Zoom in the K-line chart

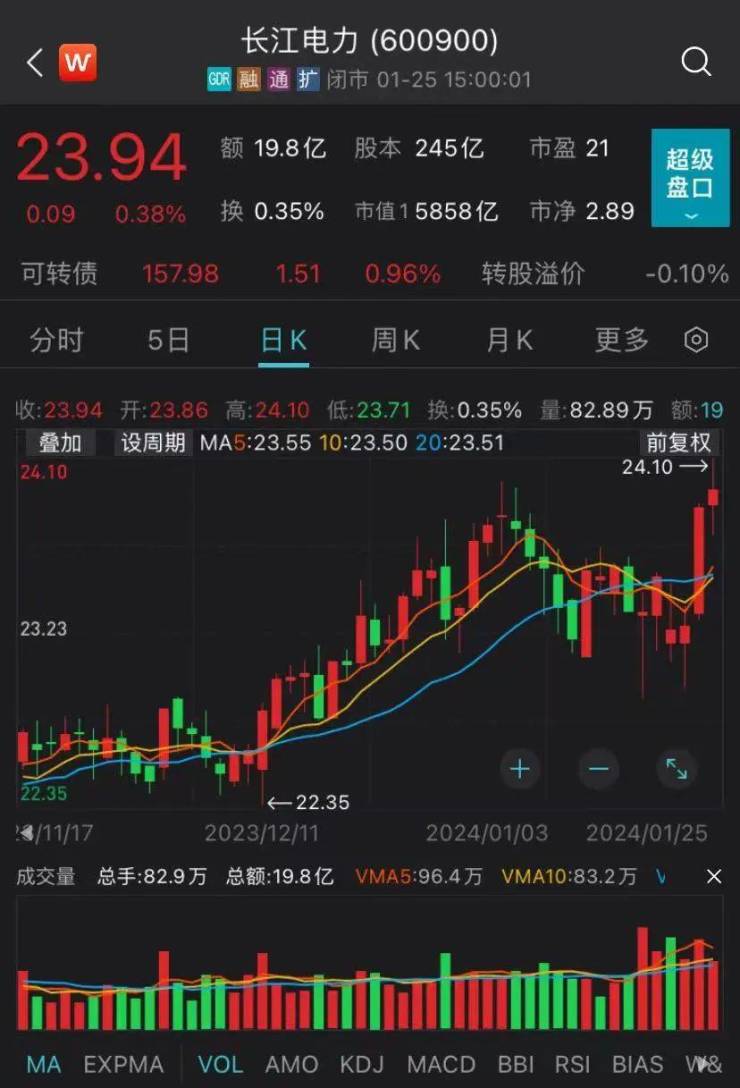pos(520,769)
